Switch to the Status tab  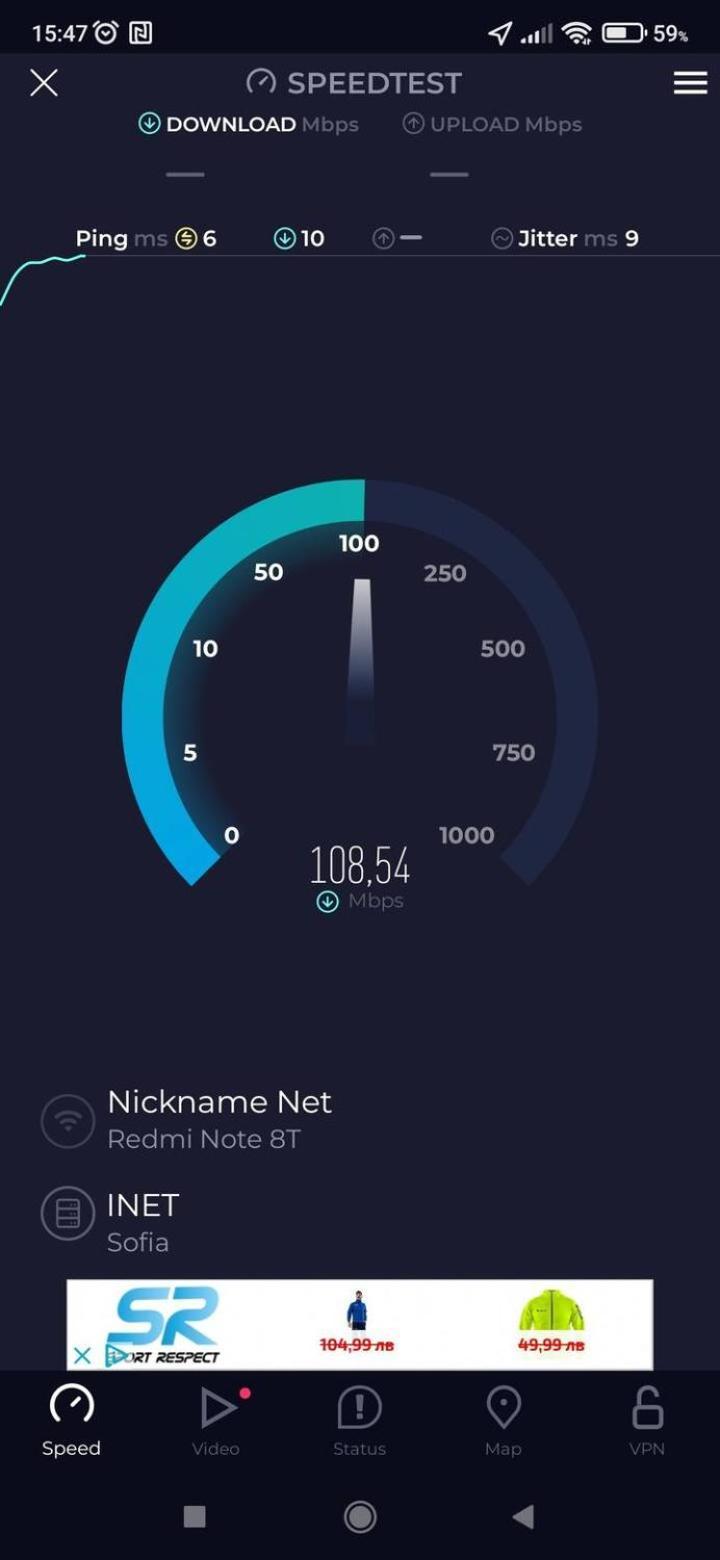pyautogui.click(x=359, y=1421)
